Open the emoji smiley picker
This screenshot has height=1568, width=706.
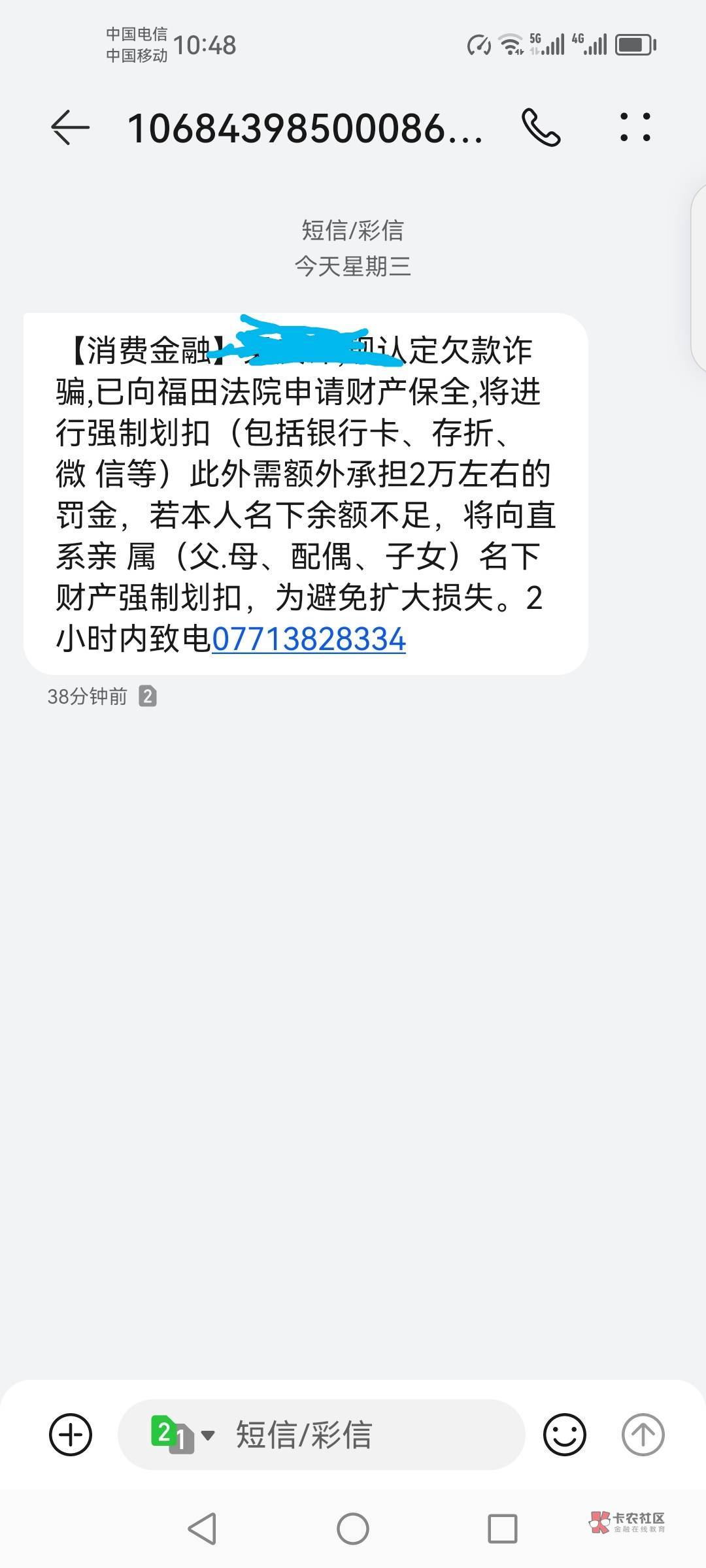[564, 1435]
